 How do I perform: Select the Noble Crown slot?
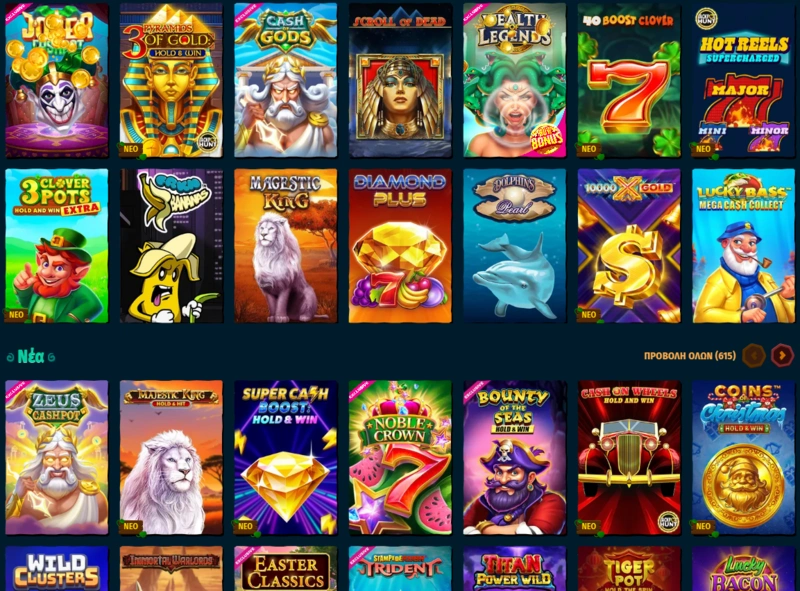pos(400,457)
